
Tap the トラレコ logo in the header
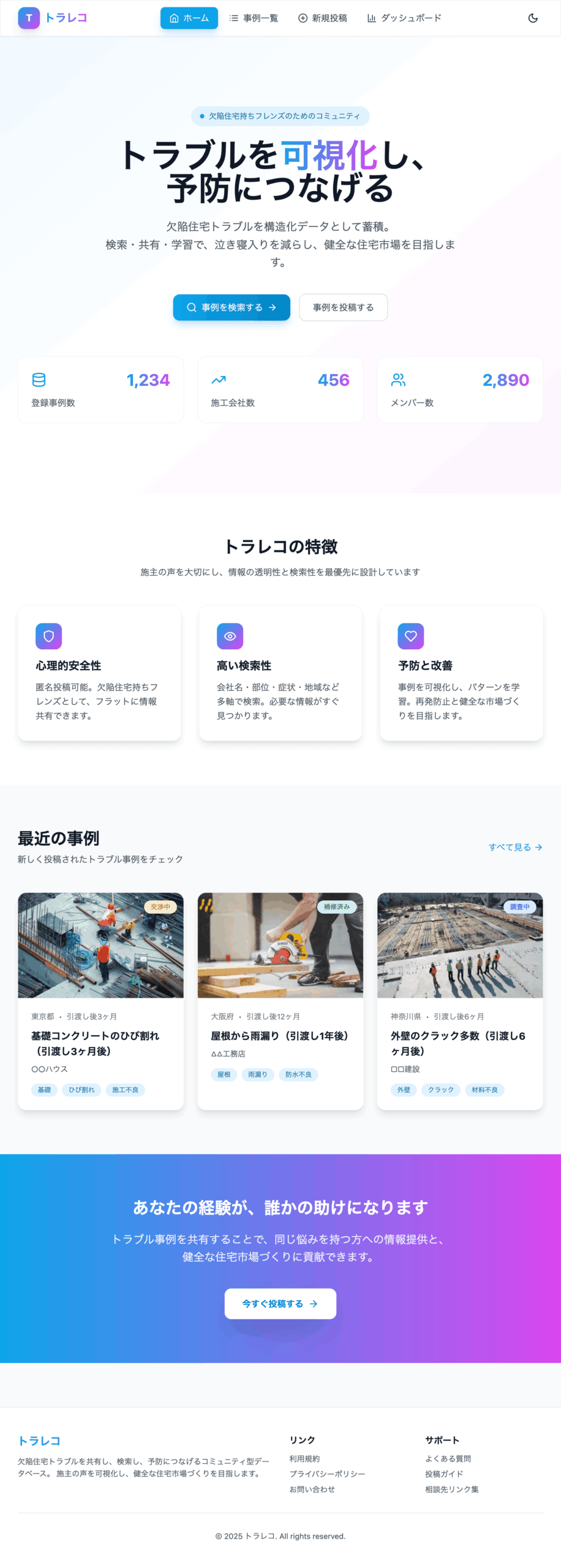pos(53,18)
